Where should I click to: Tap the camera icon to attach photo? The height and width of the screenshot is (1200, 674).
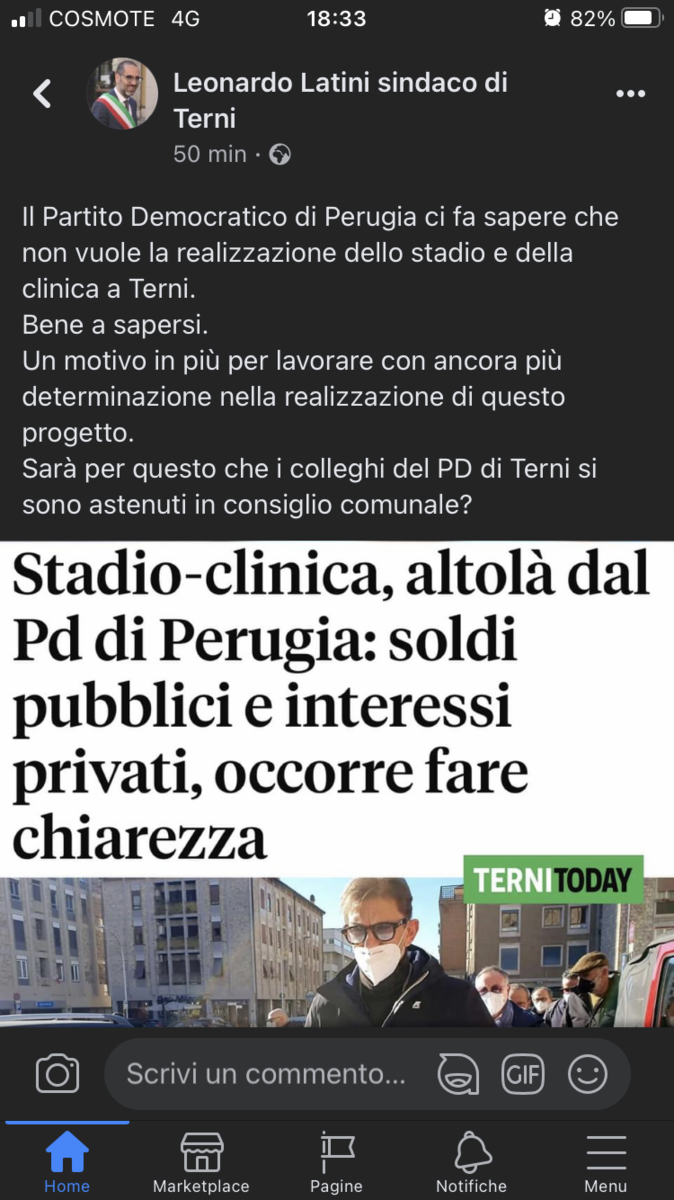57,1074
